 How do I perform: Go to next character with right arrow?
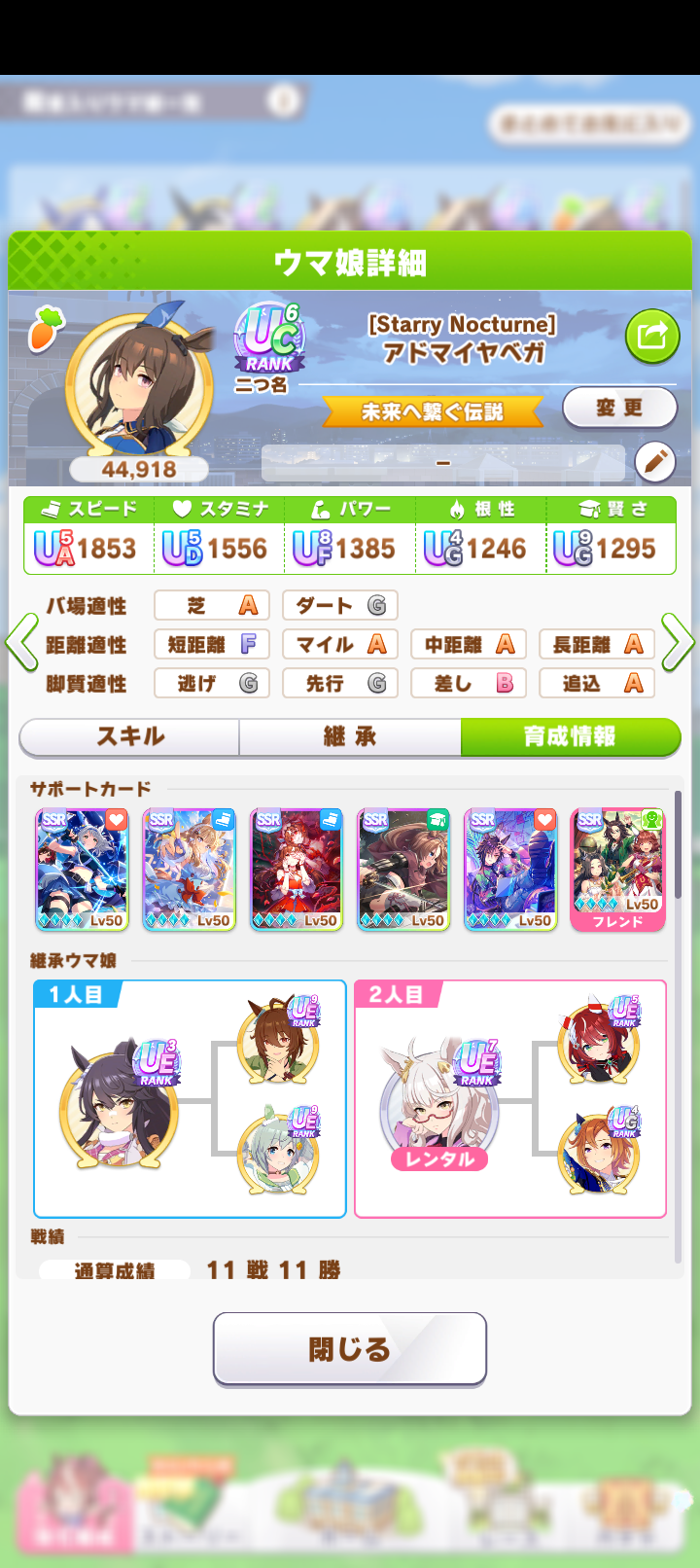click(x=679, y=642)
